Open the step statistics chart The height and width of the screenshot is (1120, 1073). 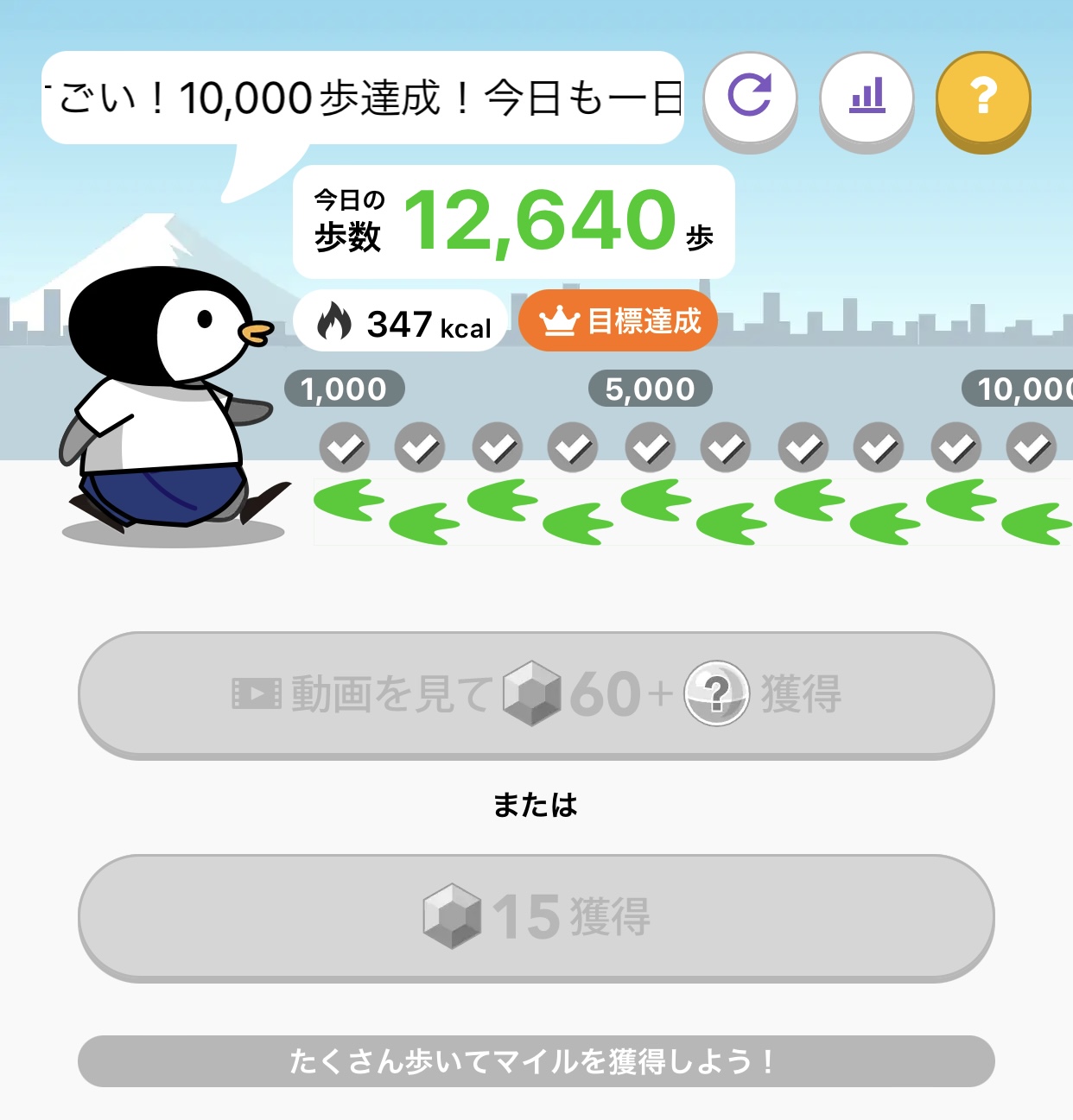pyautogui.click(x=867, y=97)
